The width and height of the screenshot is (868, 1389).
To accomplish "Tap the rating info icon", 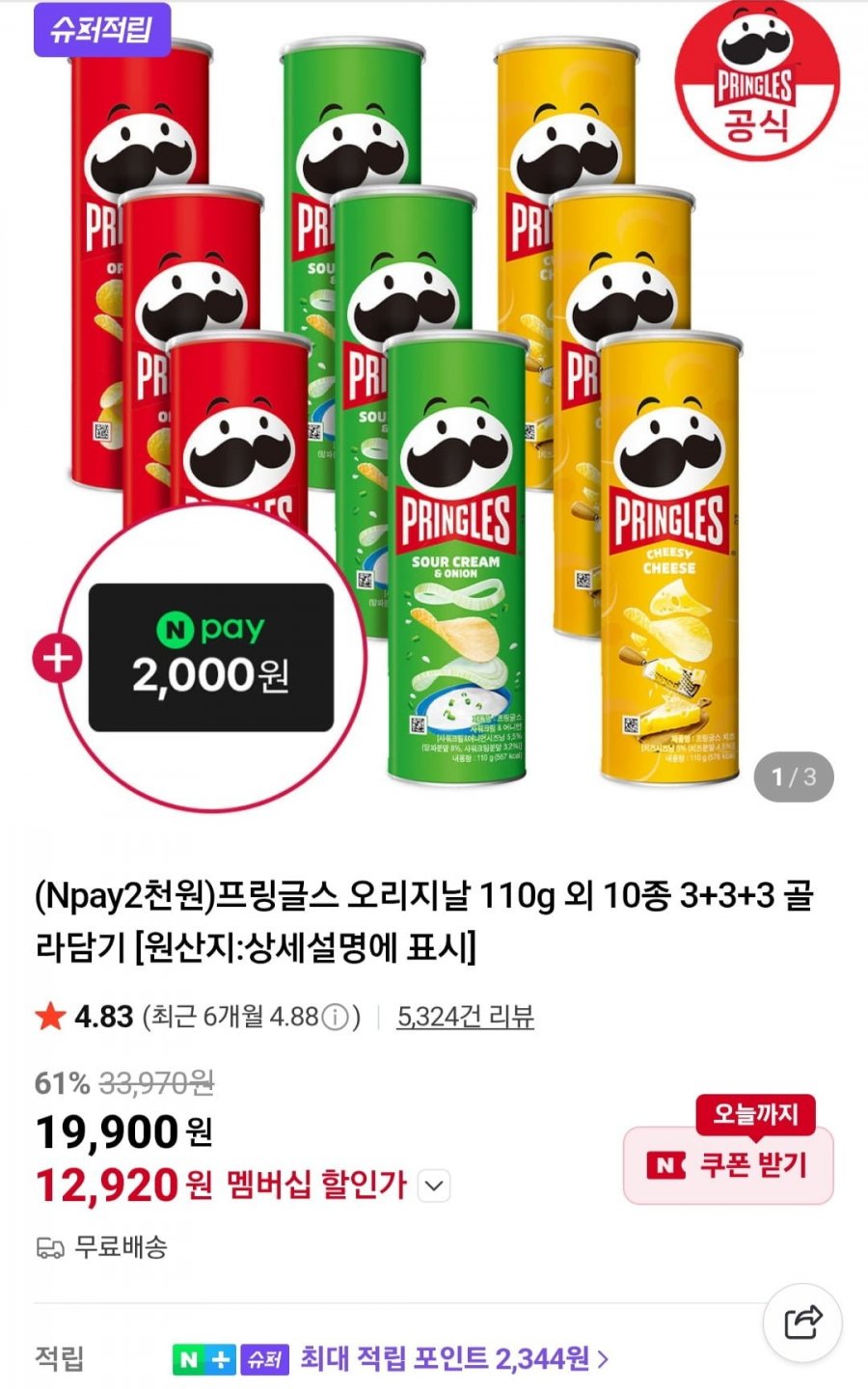I will (x=335, y=1018).
